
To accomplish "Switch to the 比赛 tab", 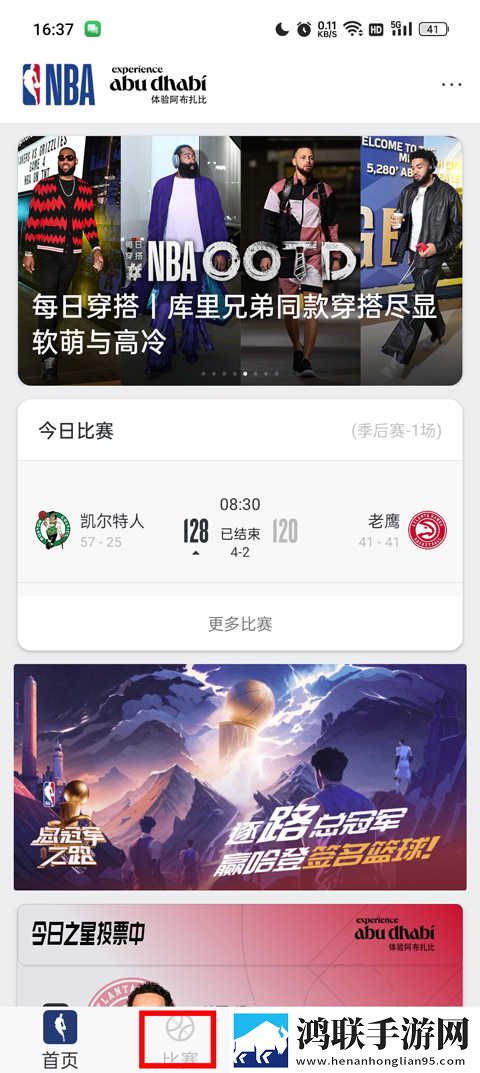I will (178, 1038).
